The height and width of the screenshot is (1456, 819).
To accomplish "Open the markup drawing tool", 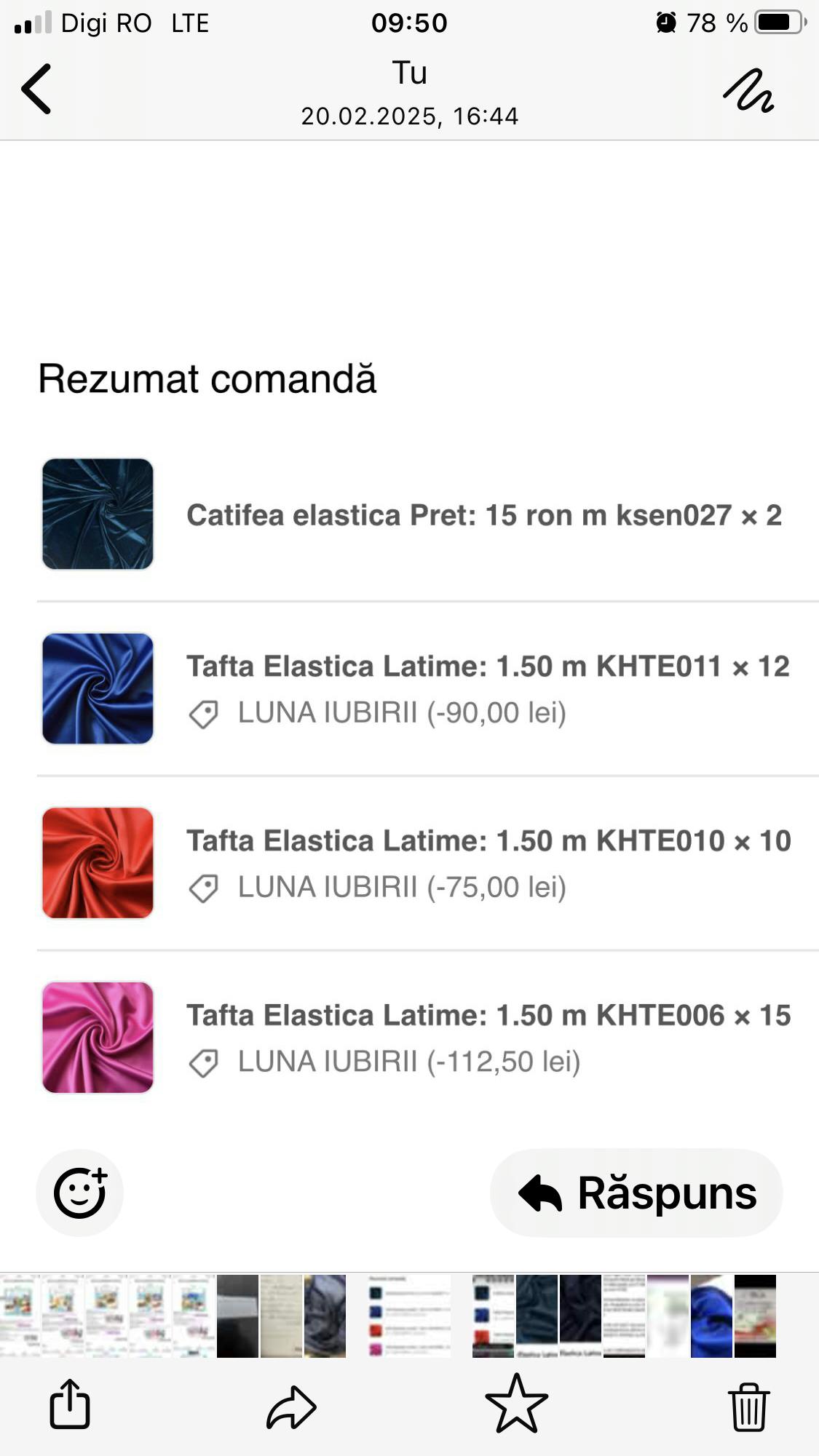I will [748, 91].
